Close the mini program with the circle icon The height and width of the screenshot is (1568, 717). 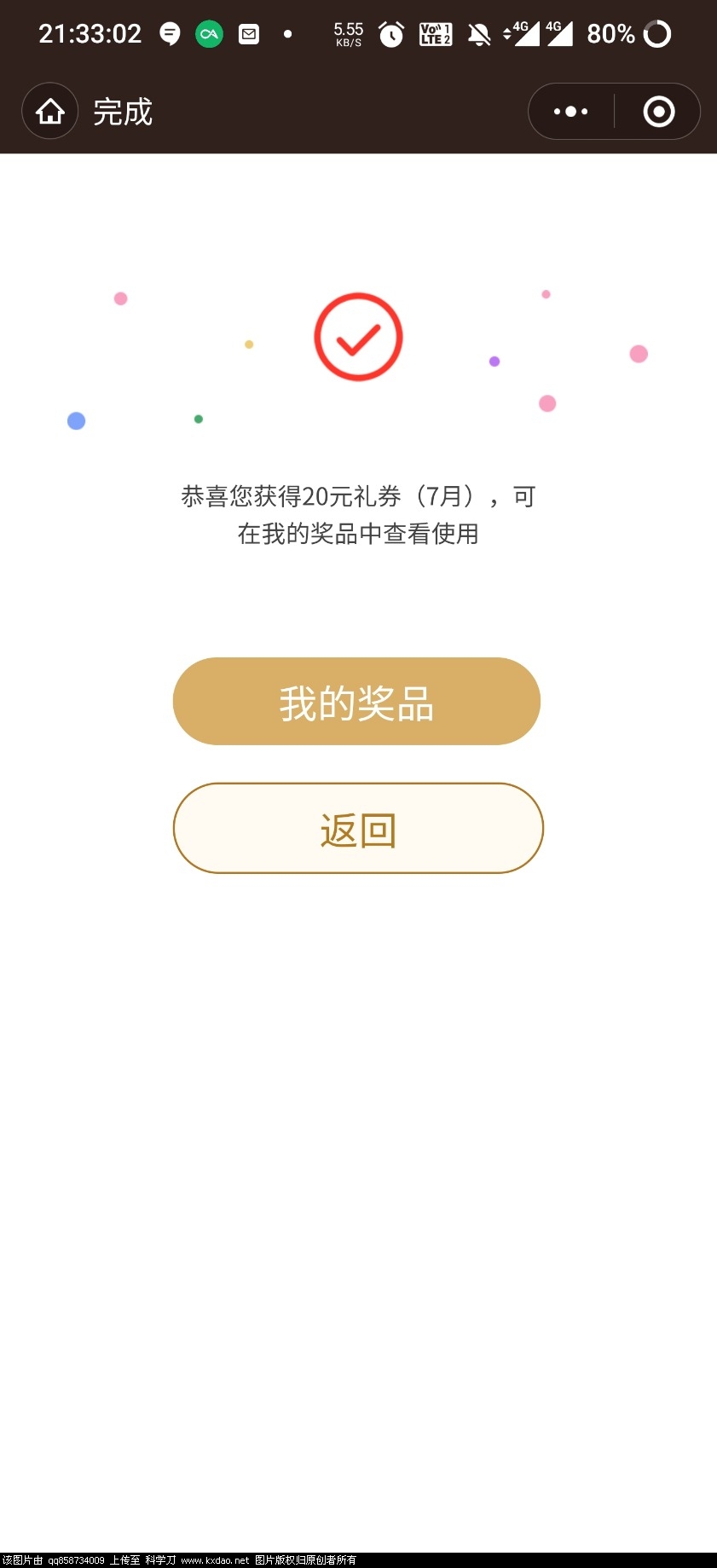(658, 112)
